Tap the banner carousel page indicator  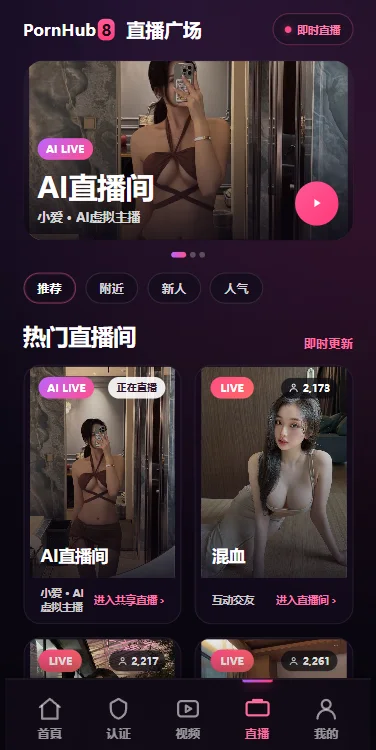point(188,255)
